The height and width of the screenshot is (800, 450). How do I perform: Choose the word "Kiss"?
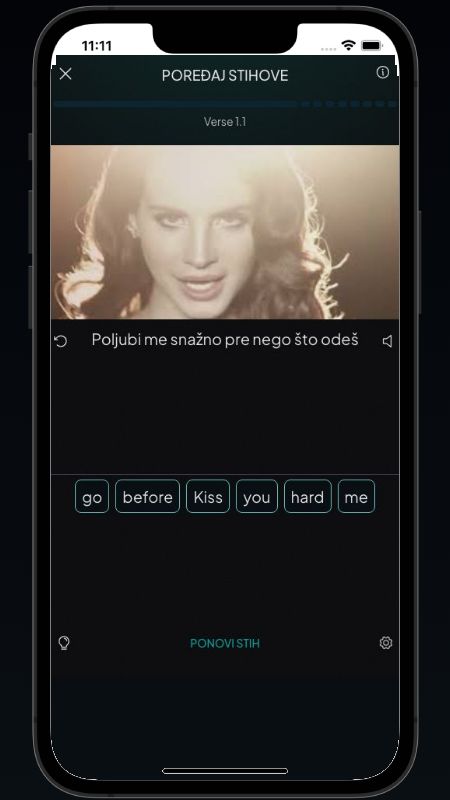(x=208, y=496)
